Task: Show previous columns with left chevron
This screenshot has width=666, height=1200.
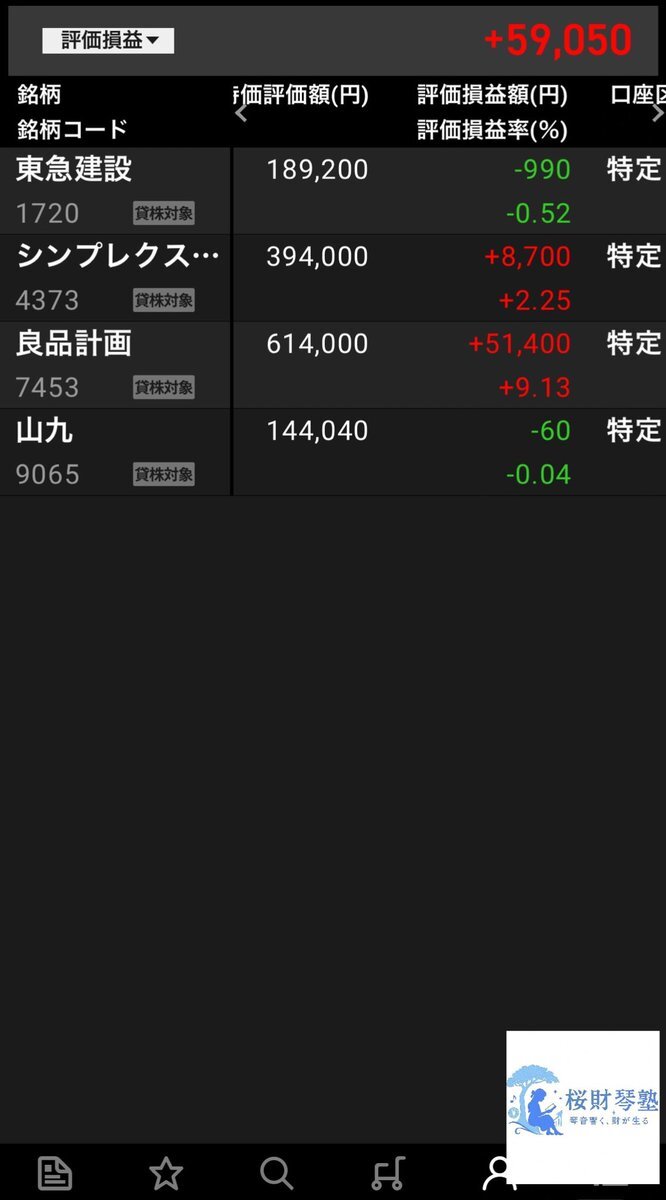Action: tap(241, 113)
